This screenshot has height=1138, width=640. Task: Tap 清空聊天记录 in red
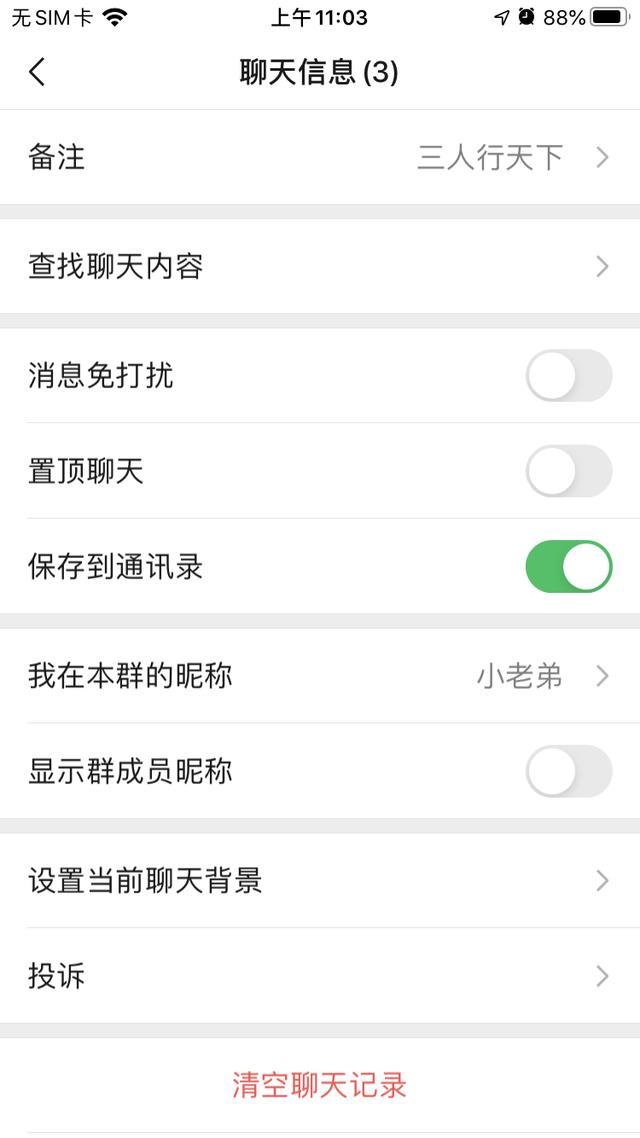pyautogui.click(x=319, y=1085)
